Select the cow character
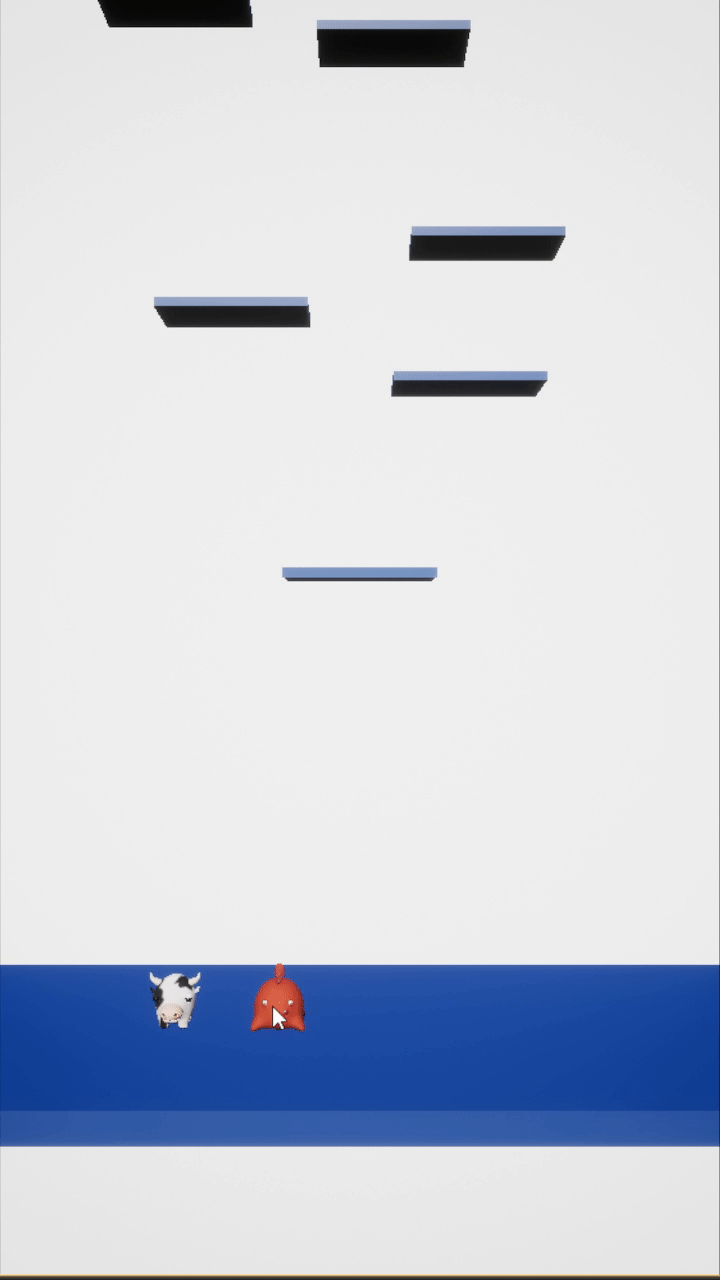Screen dimensions: 720x1280 point(175,999)
